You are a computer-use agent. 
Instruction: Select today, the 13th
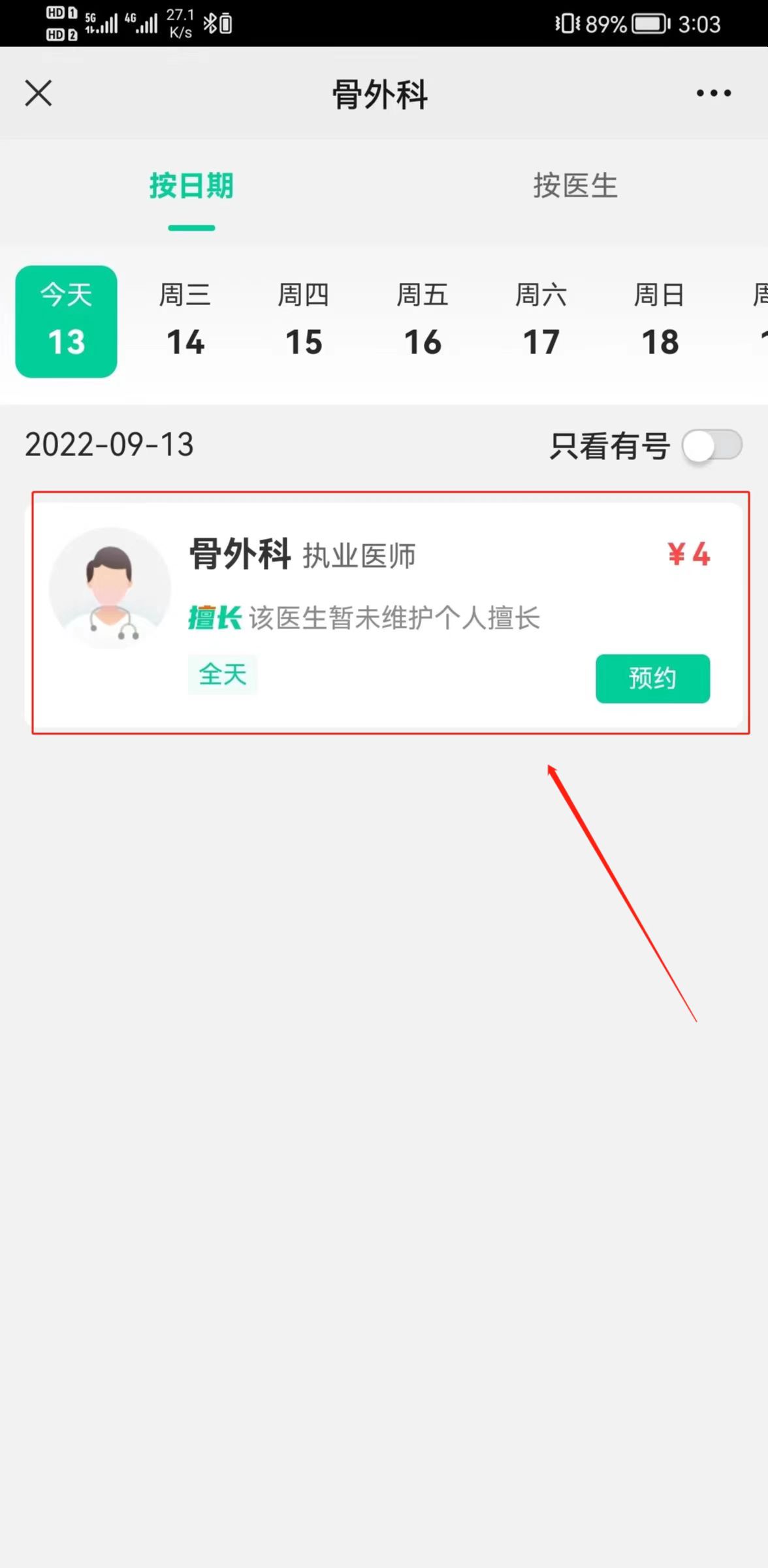click(67, 321)
